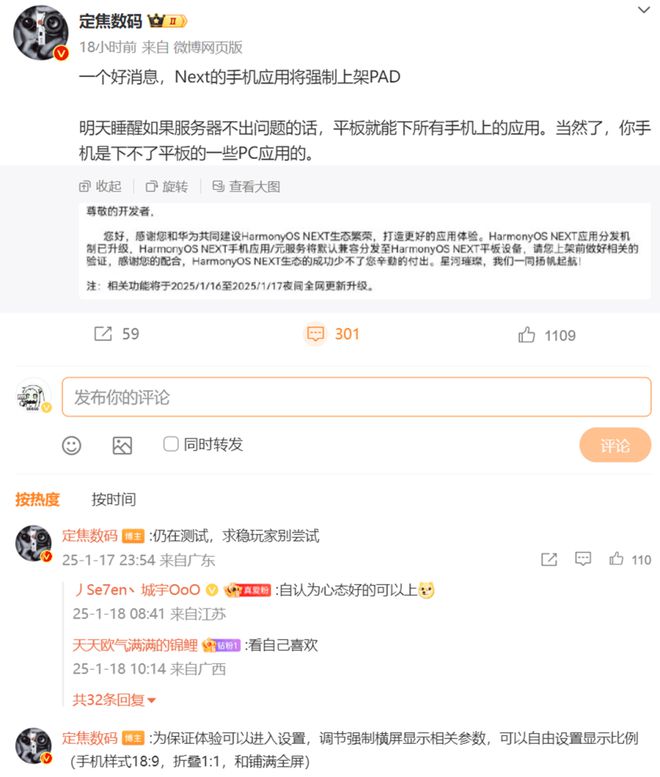The height and width of the screenshot is (777, 660).
Task: Open 天天欧气满满的锦鲤 user profile
Action: [135, 645]
